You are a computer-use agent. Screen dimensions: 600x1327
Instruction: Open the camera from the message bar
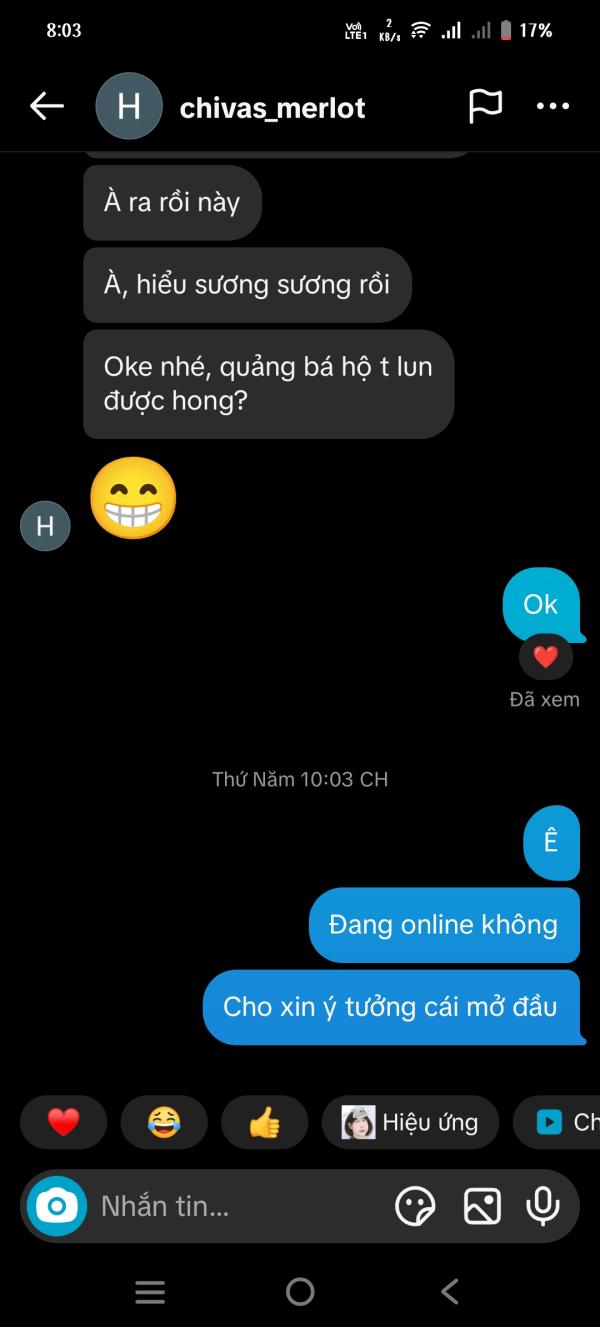click(x=57, y=1207)
